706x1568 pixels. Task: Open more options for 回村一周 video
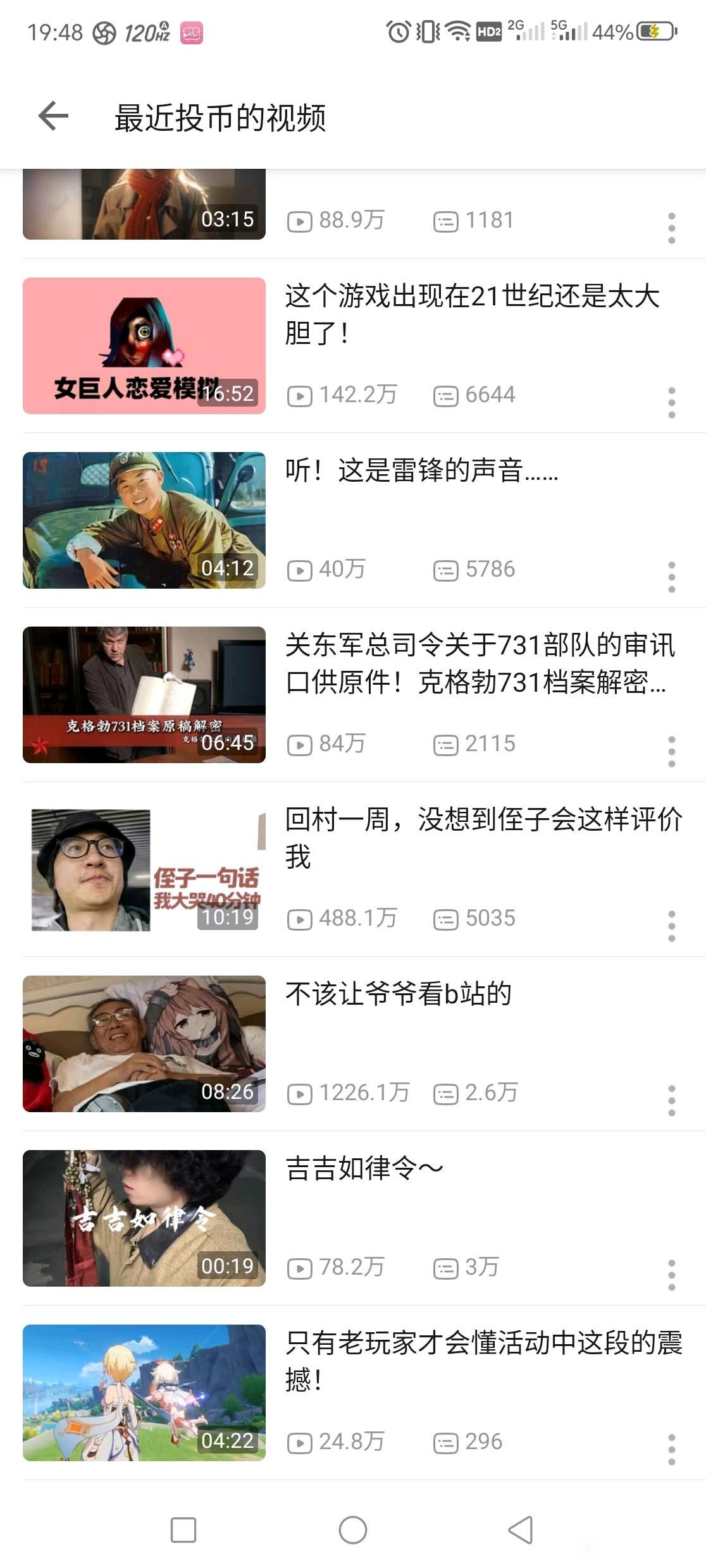[x=671, y=926]
